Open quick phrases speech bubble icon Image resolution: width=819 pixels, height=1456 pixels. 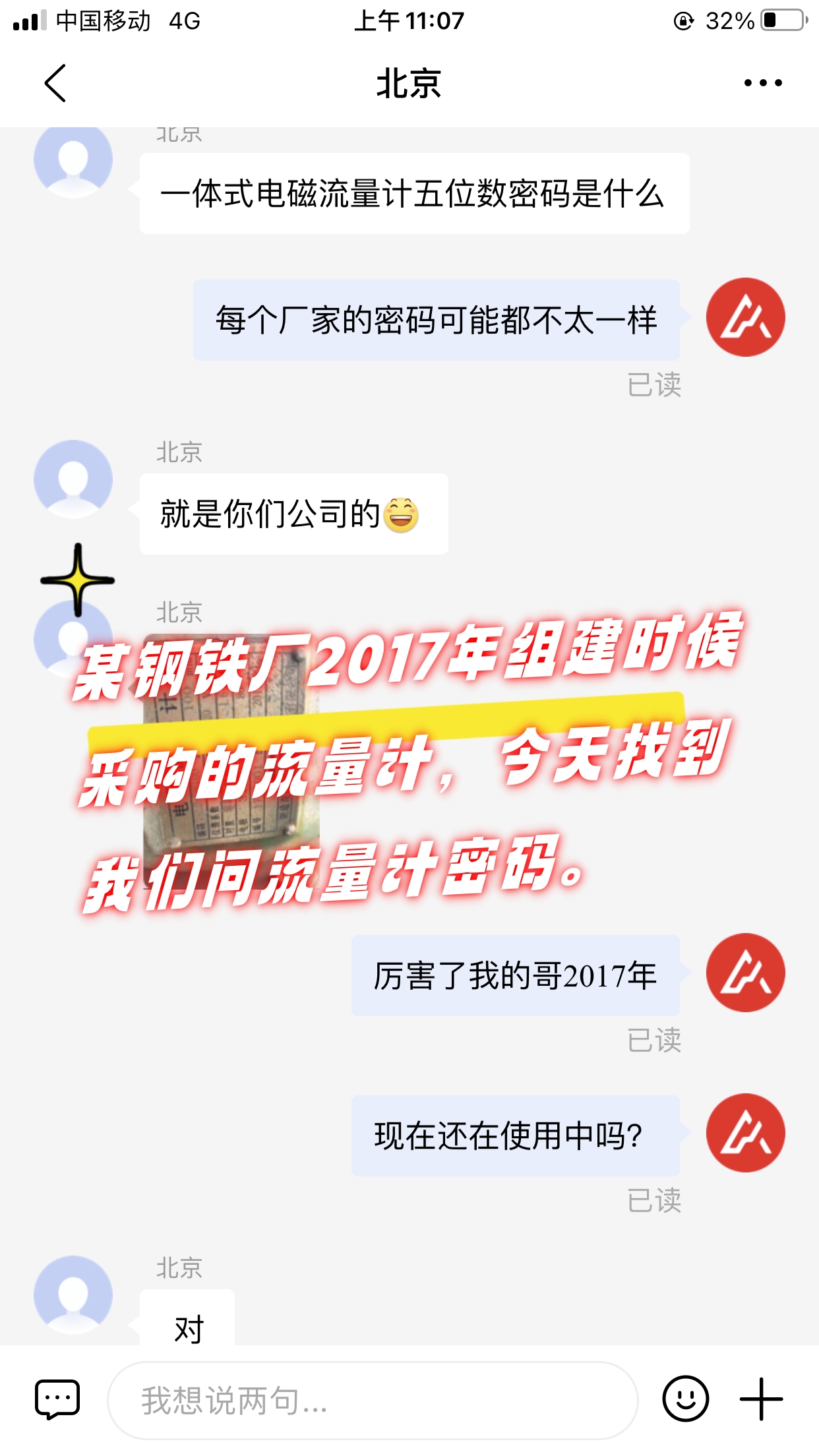coord(57,1399)
